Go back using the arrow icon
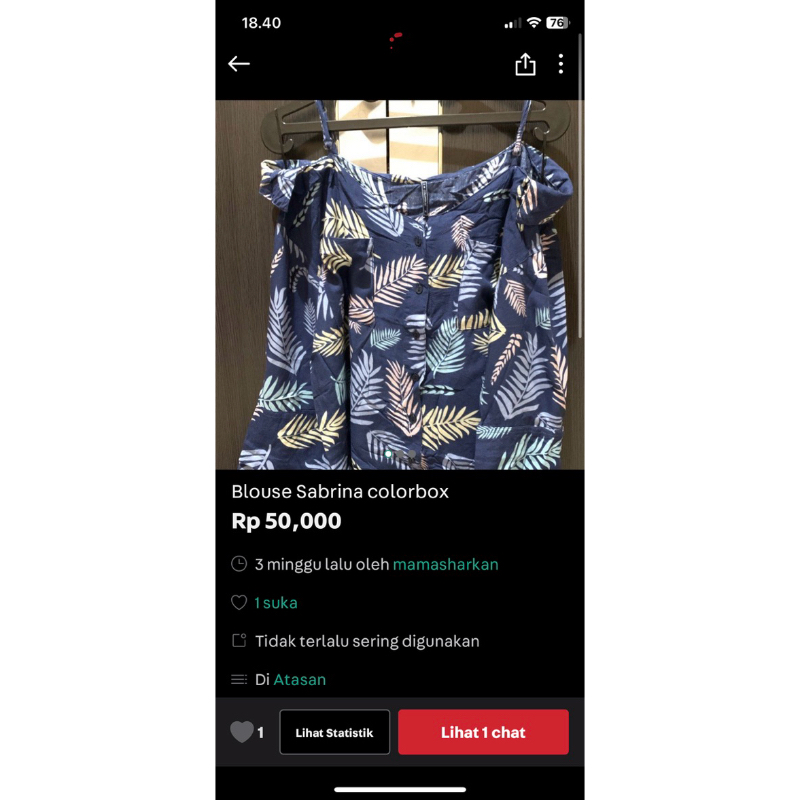The width and height of the screenshot is (800, 800). pos(238,64)
